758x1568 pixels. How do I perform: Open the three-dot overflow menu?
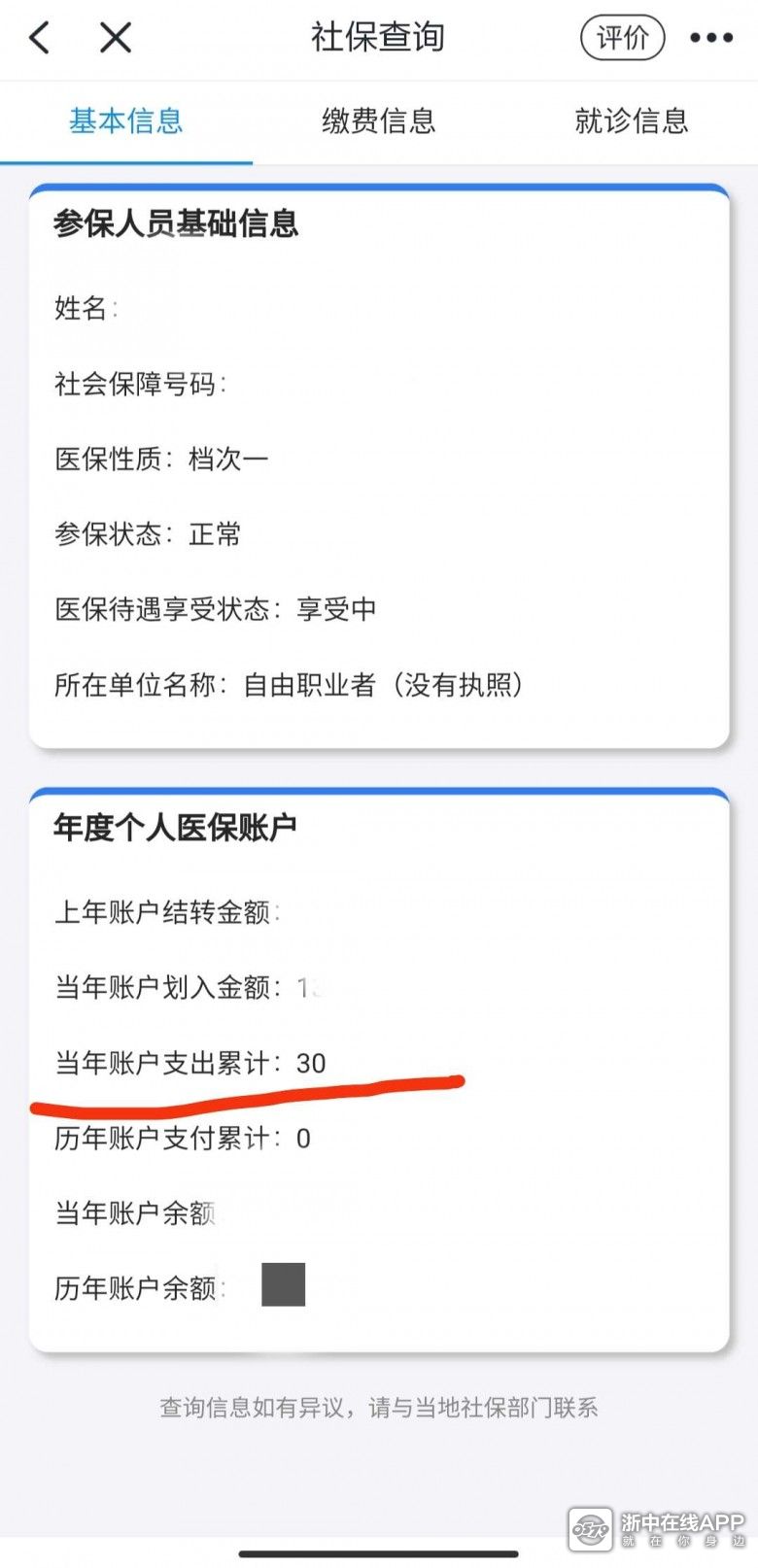pos(711,38)
